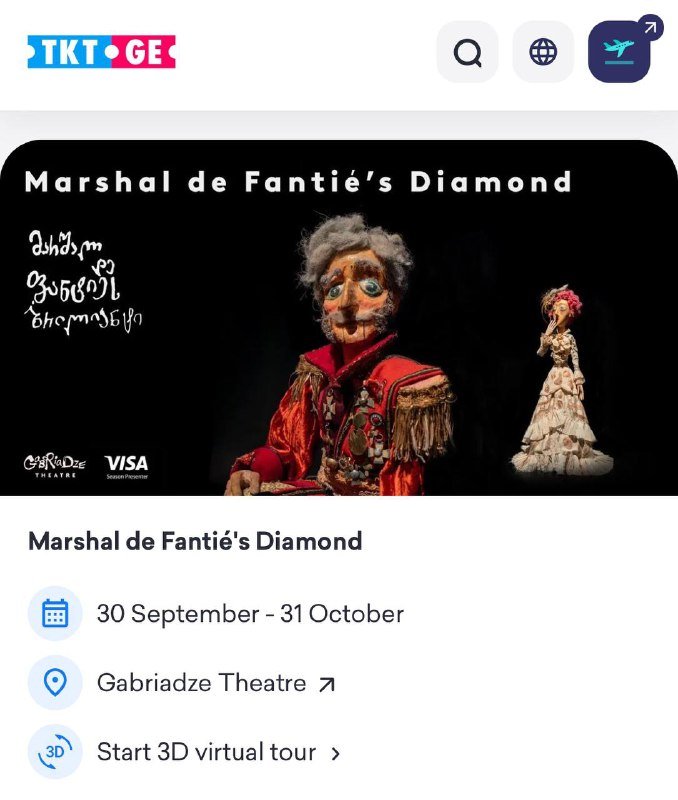Viewport: 678px width, 800px height.
Task: Open the language globe selector
Action: pos(543,52)
